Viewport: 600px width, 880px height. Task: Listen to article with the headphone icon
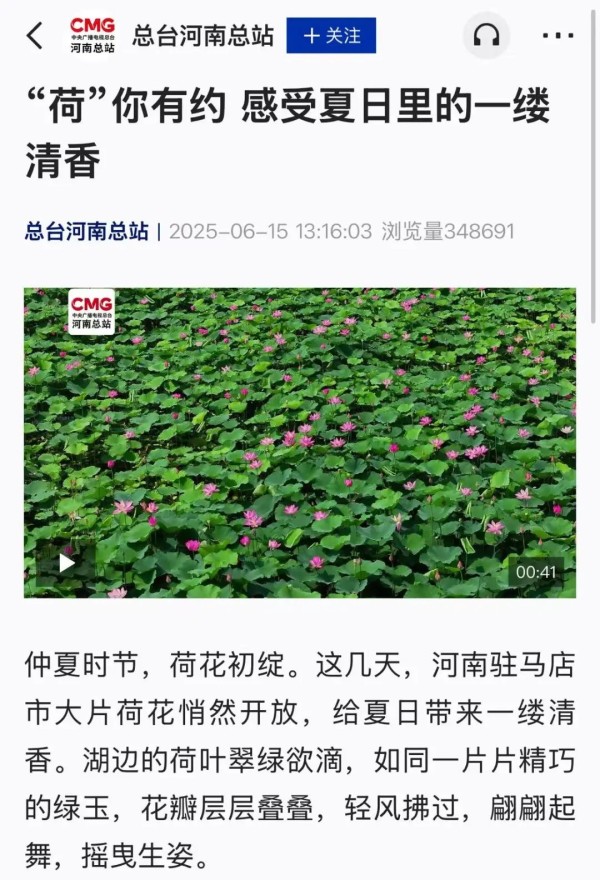487,36
